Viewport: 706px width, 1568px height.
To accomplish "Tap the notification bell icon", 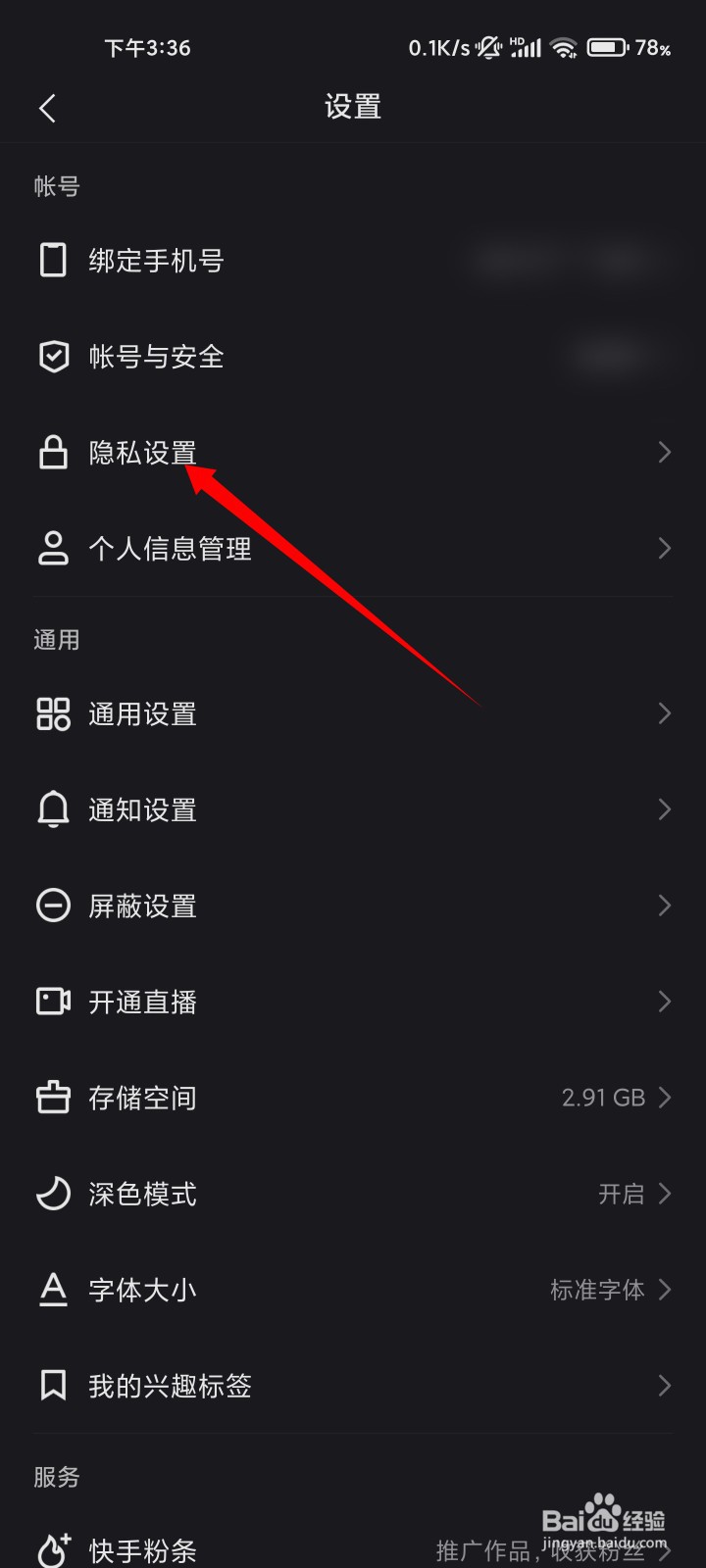I will click(x=52, y=809).
